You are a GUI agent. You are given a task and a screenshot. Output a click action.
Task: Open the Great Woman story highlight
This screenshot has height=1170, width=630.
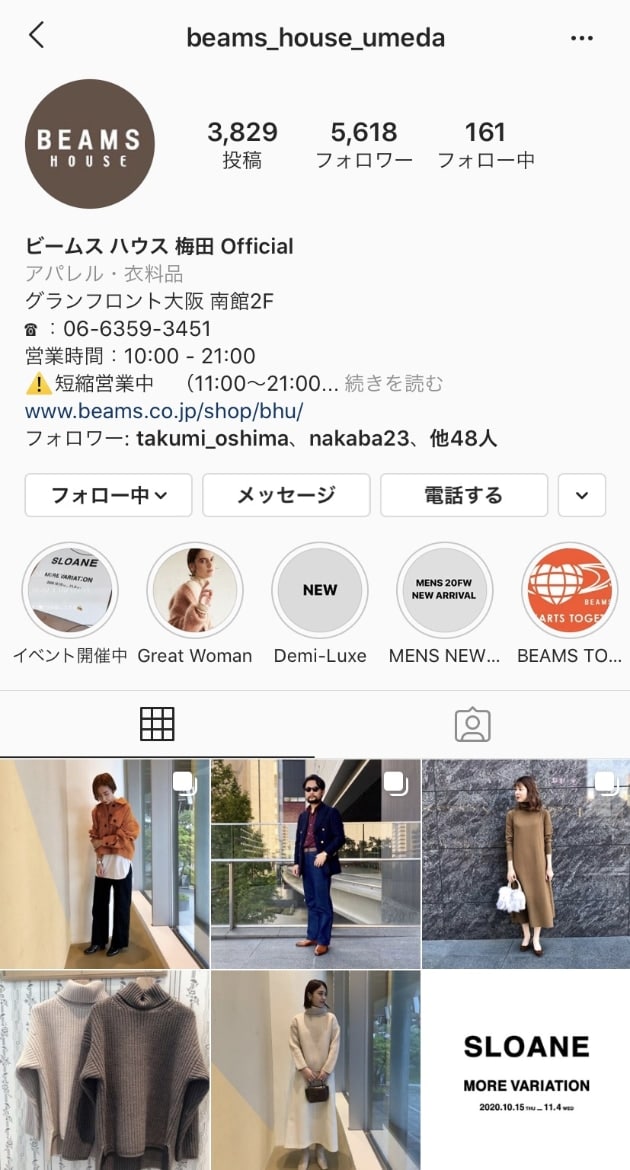195,591
